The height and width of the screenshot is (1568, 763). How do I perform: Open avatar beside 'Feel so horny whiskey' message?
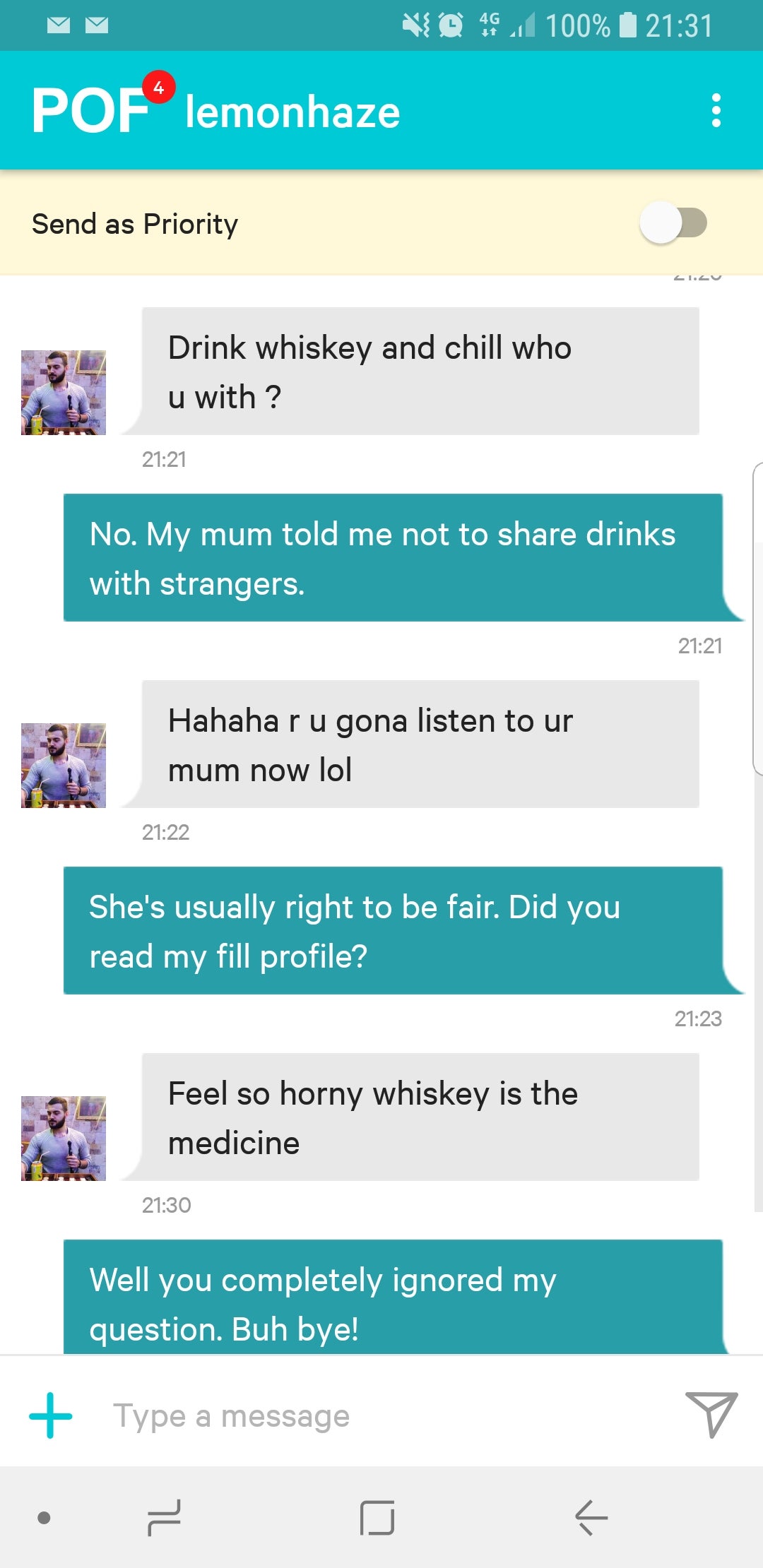click(64, 1139)
